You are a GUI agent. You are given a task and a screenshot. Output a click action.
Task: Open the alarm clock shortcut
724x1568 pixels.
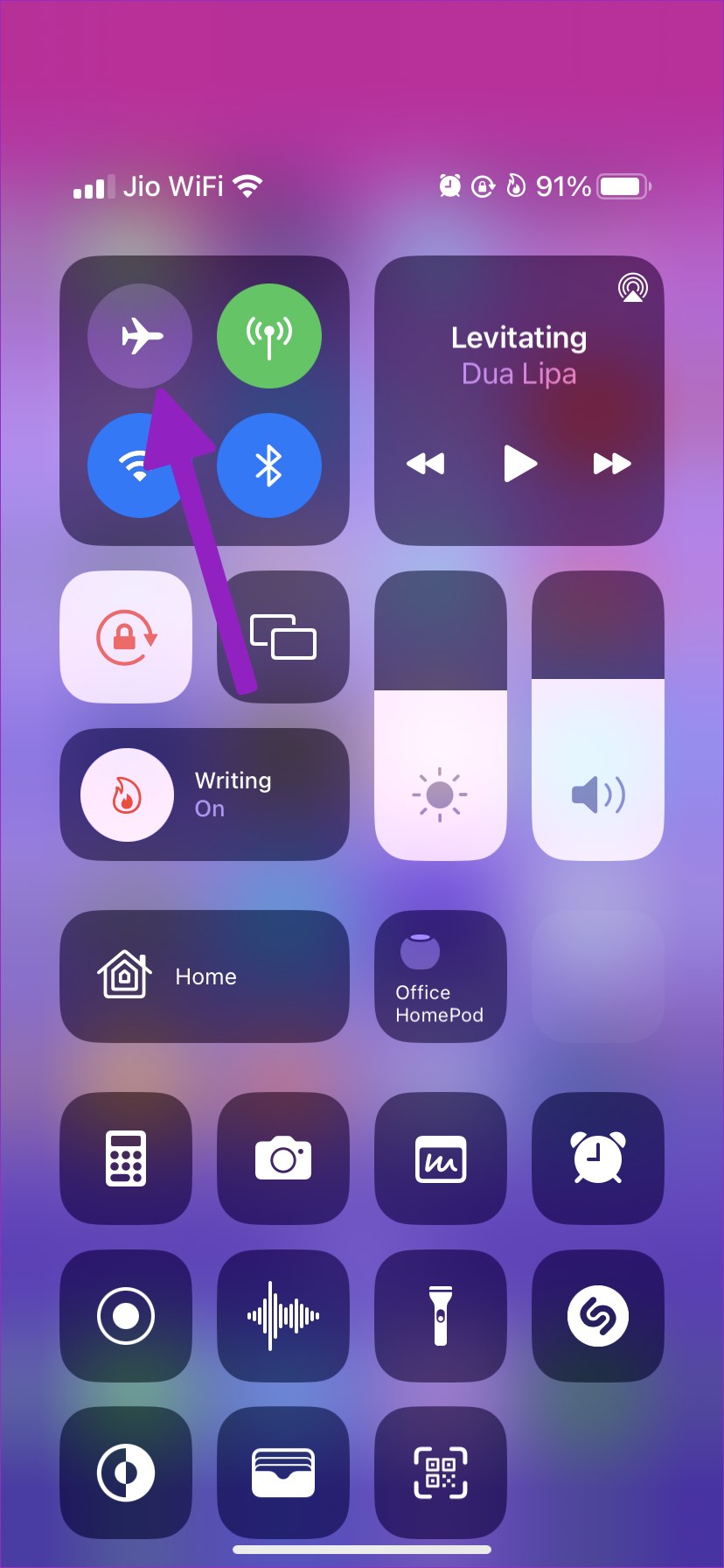click(x=598, y=1158)
